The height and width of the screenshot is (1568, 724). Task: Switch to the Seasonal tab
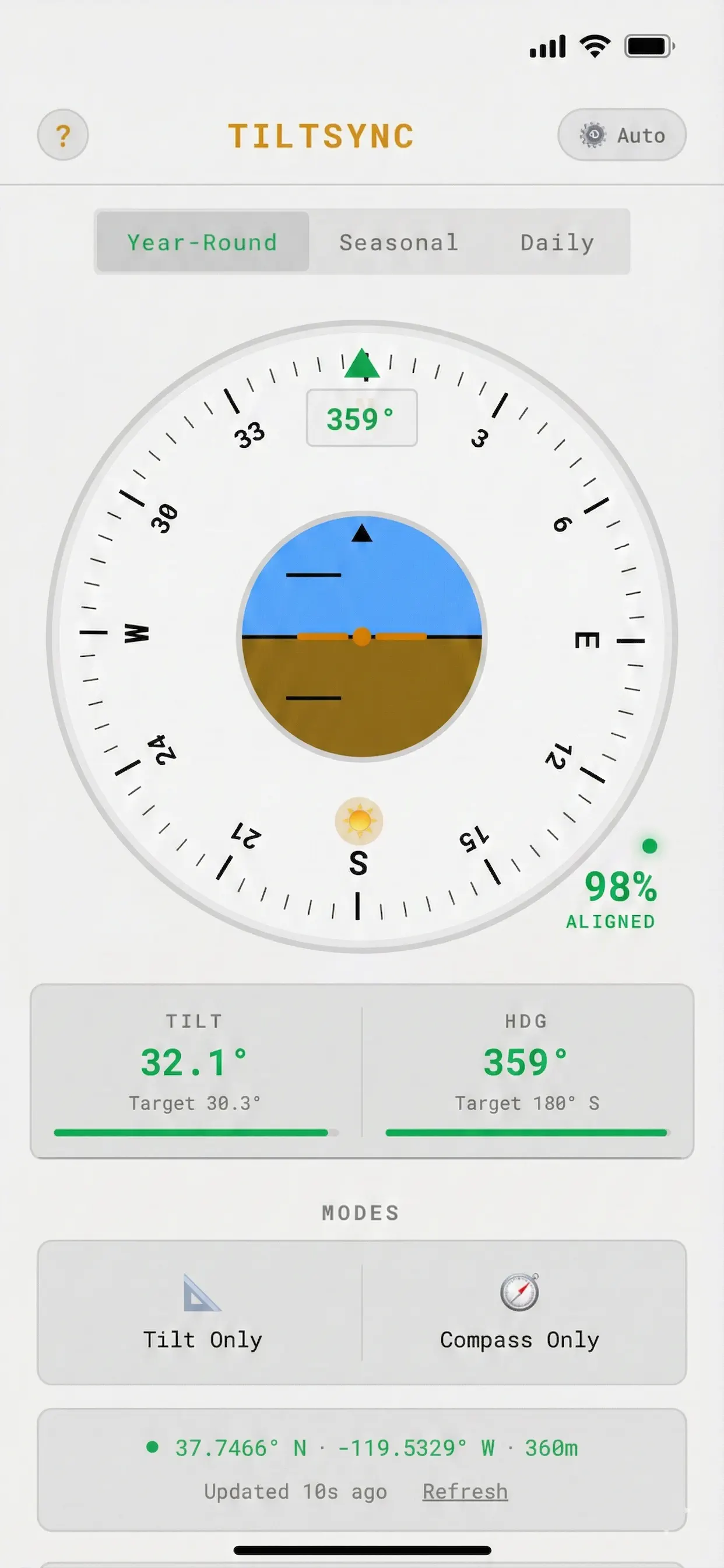point(399,242)
